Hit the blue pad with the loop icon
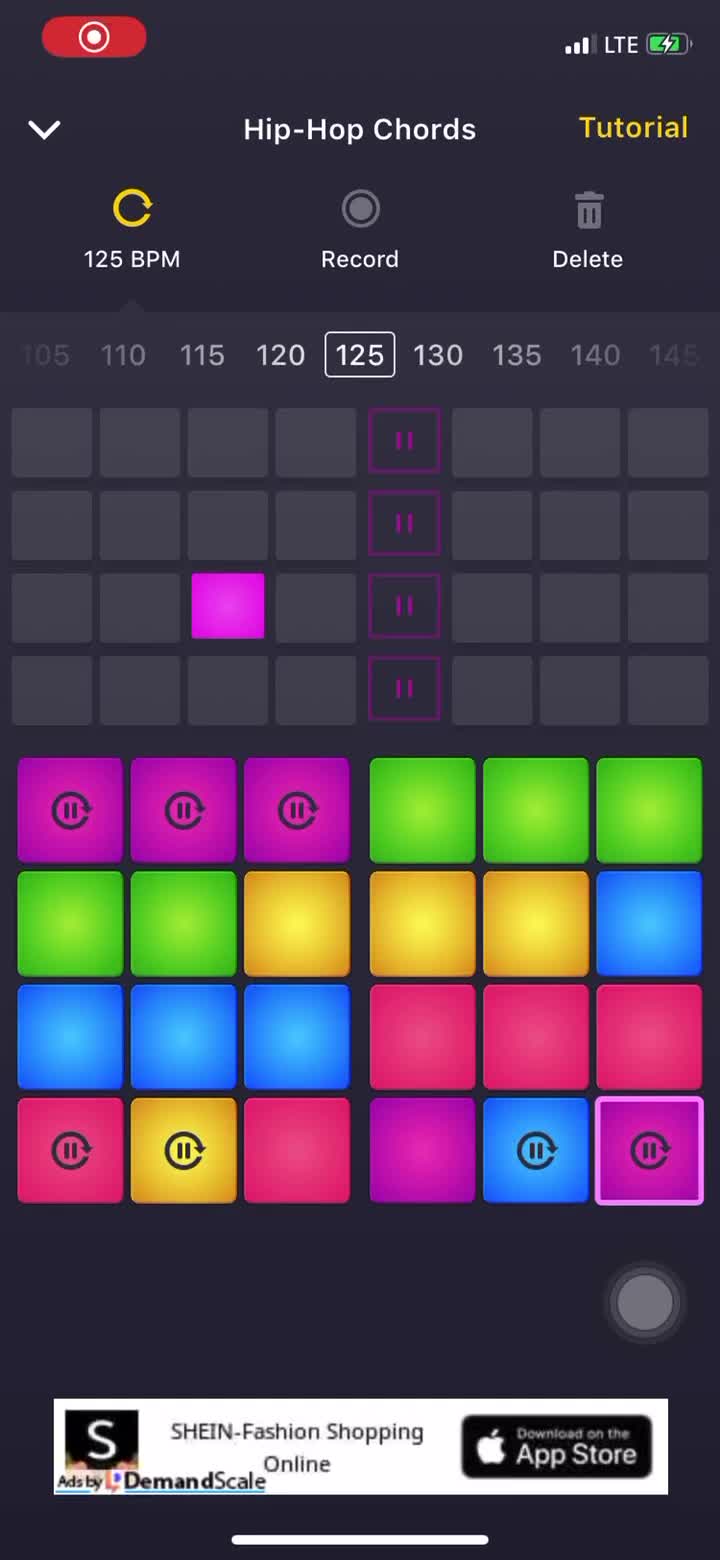 (536, 1151)
